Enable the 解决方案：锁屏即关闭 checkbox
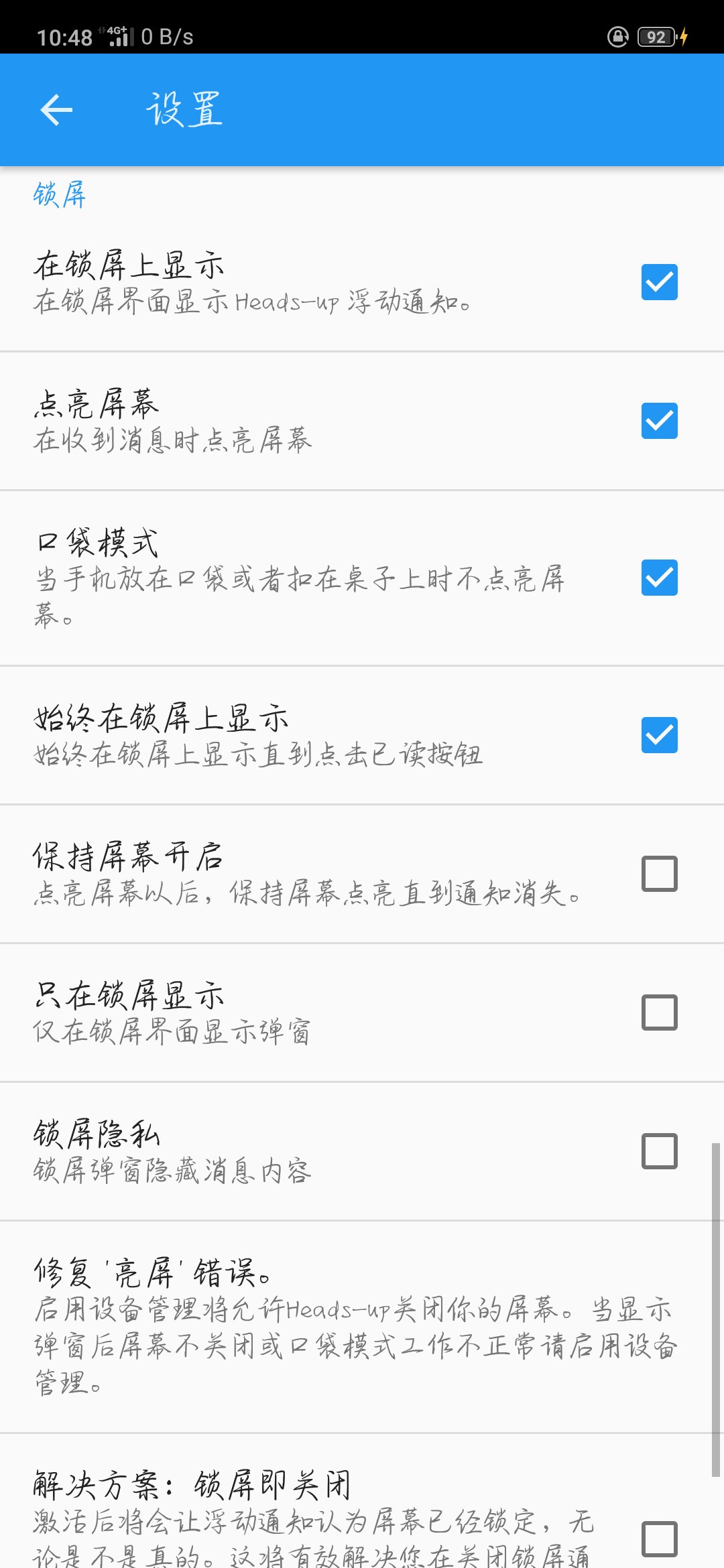 pyautogui.click(x=659, y=1539)
